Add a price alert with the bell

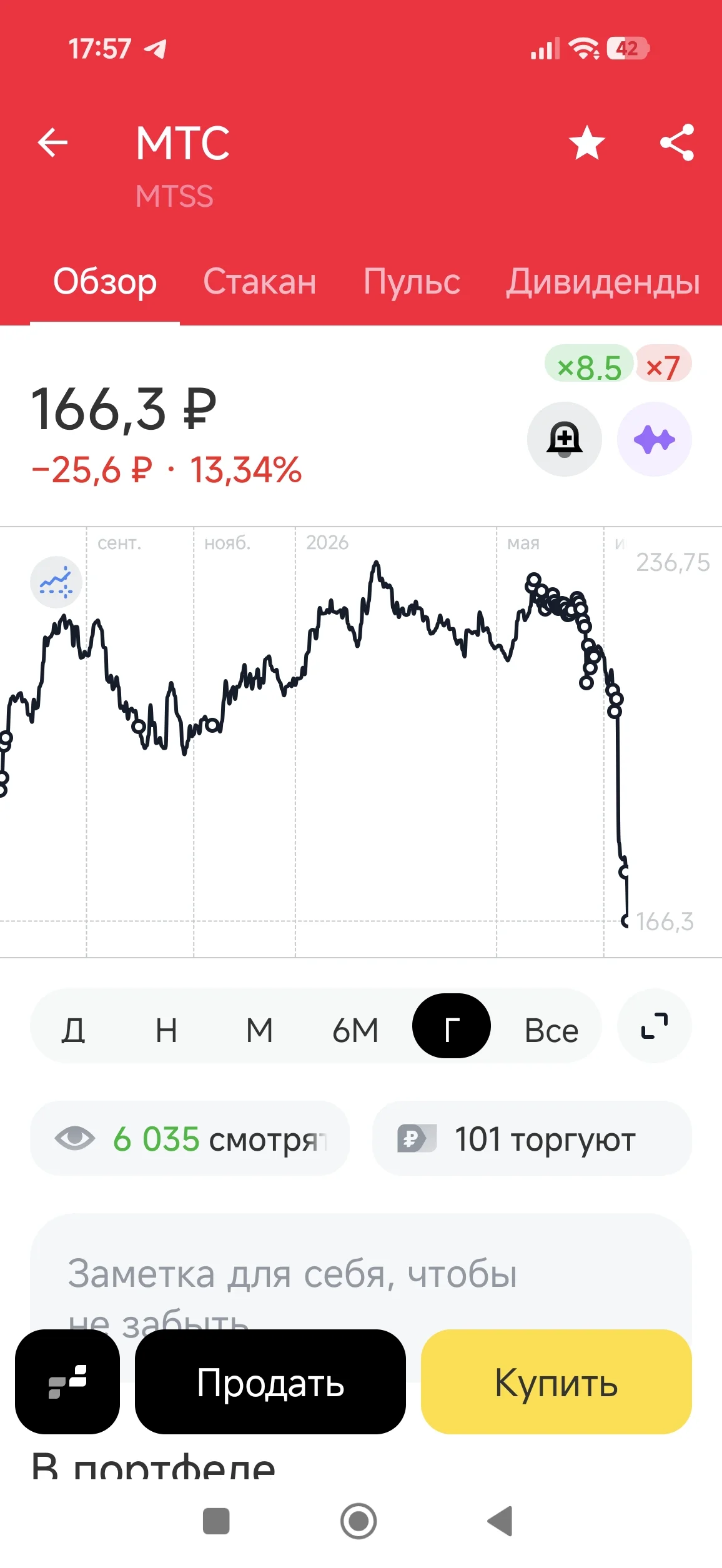point(565,439)
